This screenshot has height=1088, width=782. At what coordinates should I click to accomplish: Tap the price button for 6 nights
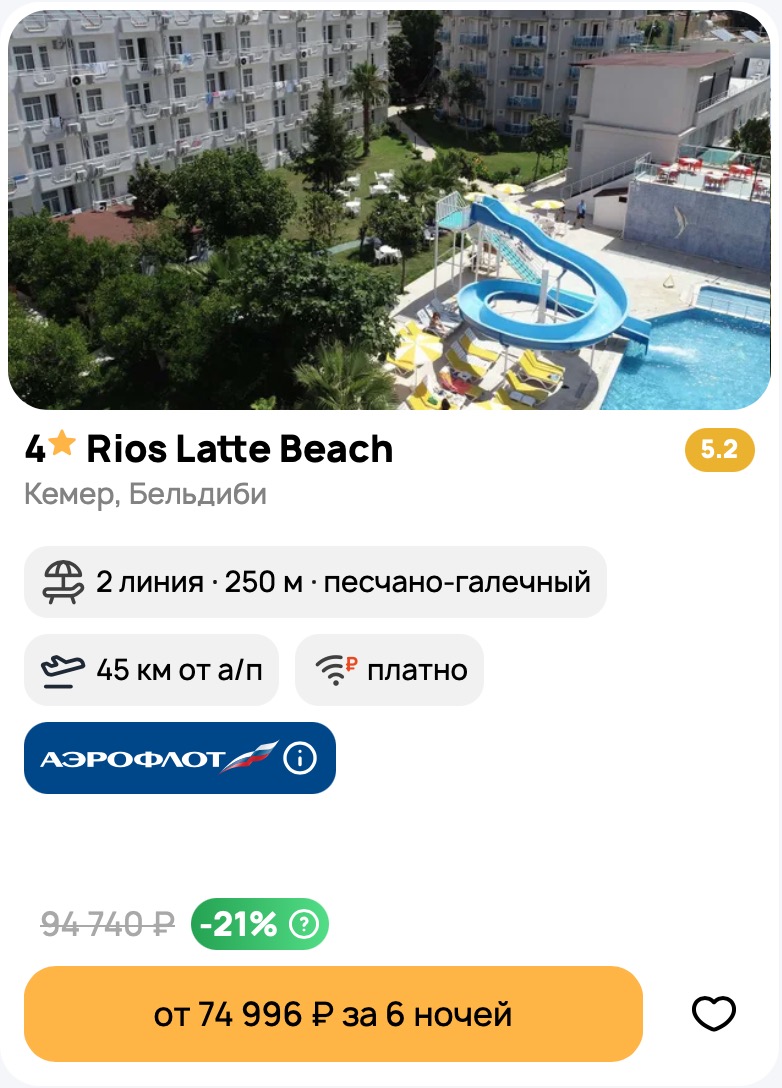click(333, 1014)
